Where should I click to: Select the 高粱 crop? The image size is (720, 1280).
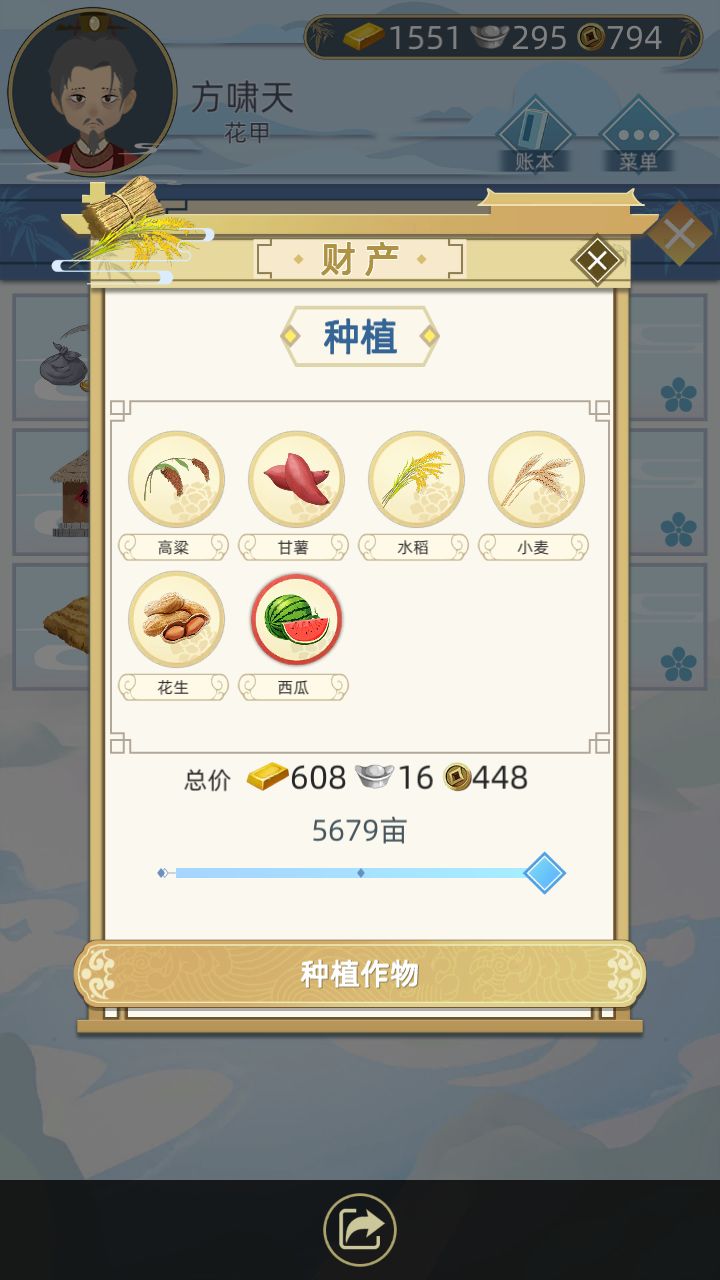coord(176,480)
